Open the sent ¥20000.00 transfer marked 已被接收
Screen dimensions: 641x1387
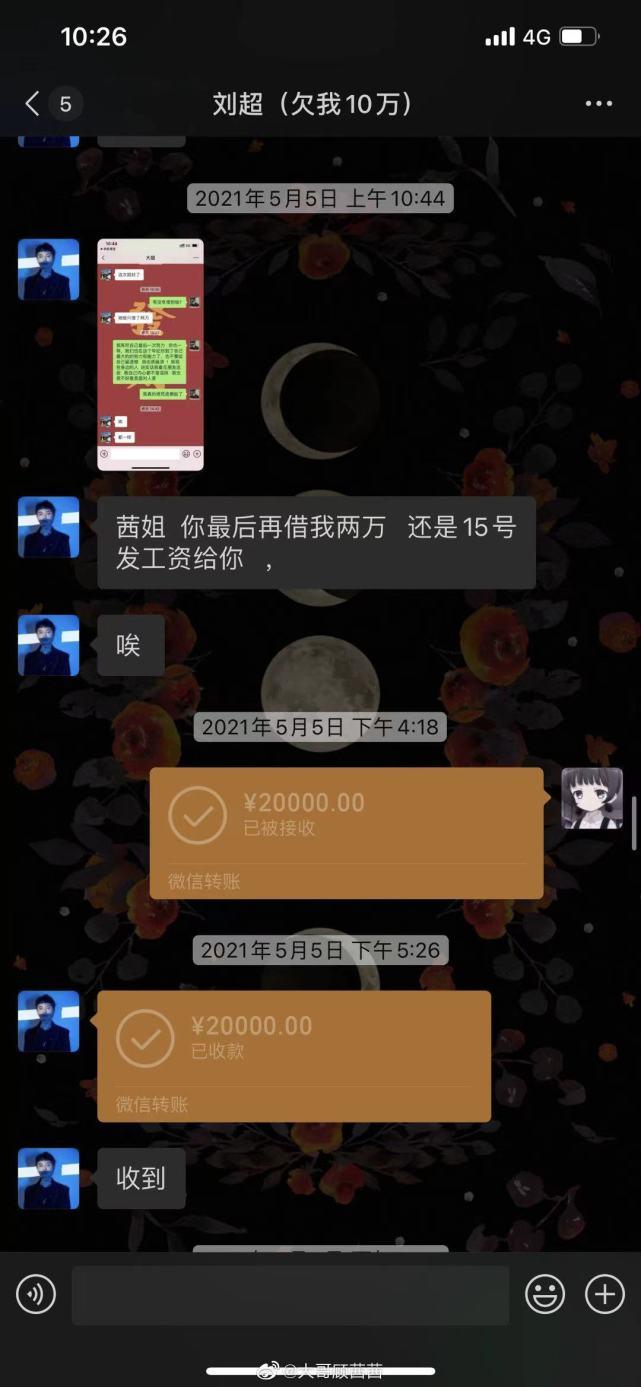tap(346, 832)
